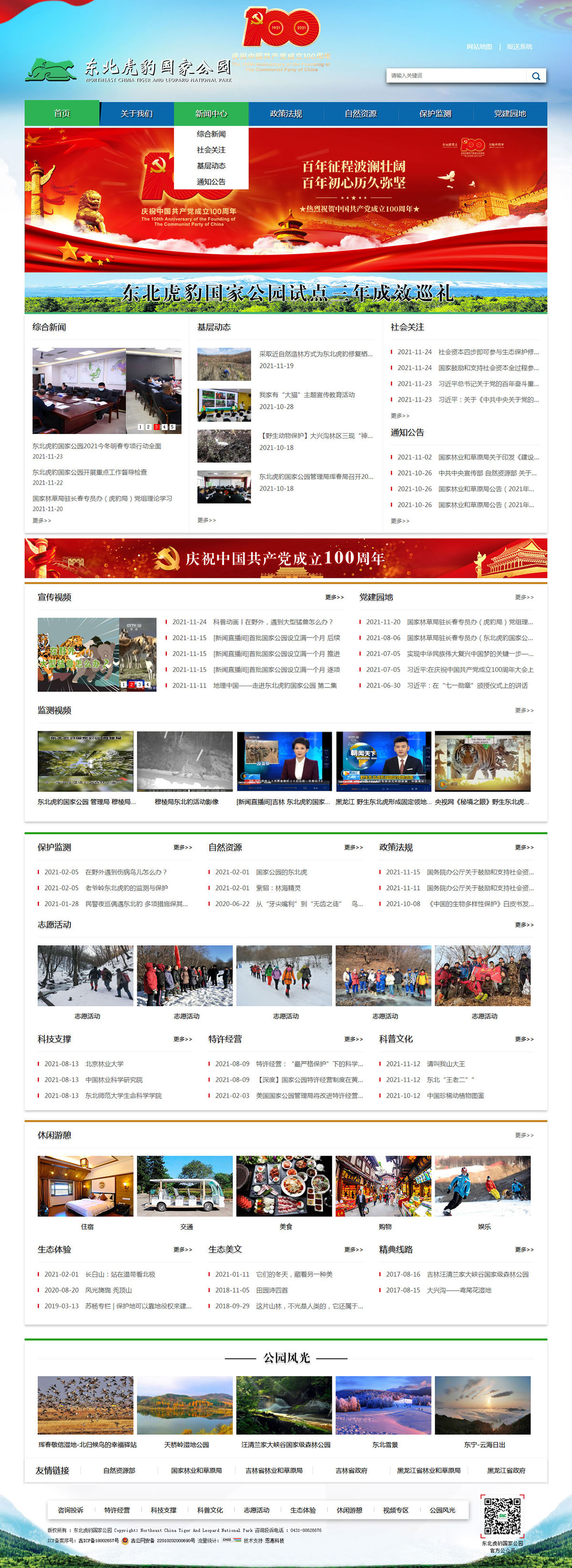Open the 党建园地 navigation item
572x1568 pixels.
510,114
